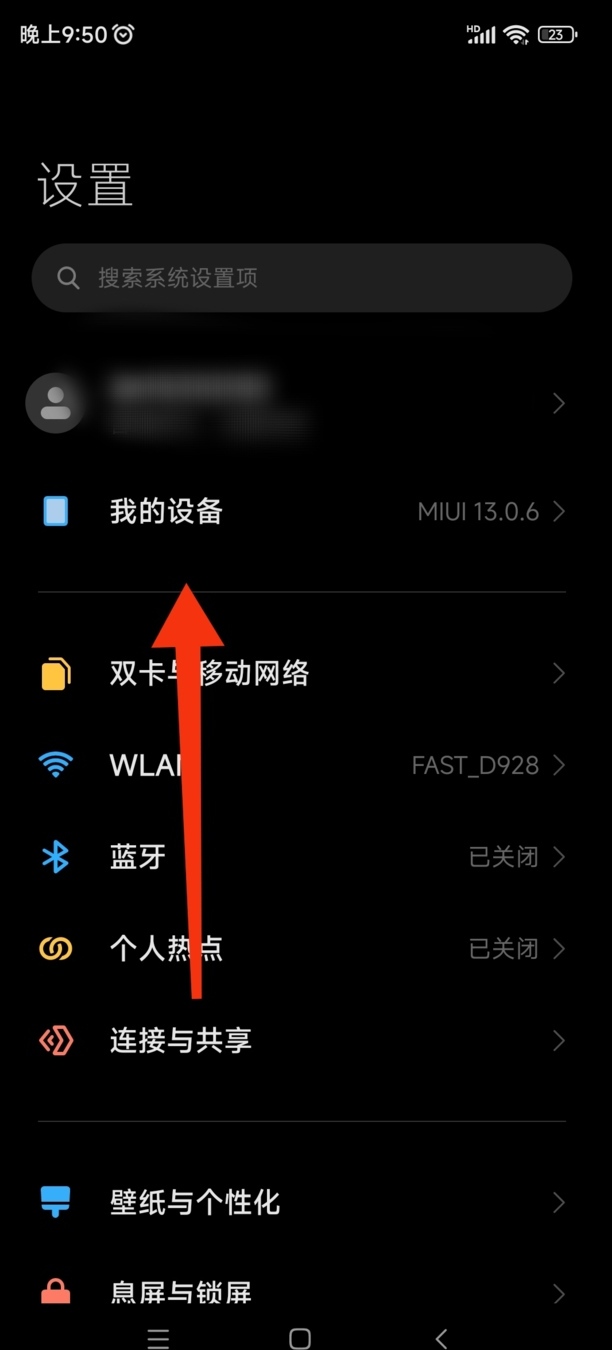Screen dimensions: 612x1350
Task: Tap the system back button
Action: tap(441, 1338)
